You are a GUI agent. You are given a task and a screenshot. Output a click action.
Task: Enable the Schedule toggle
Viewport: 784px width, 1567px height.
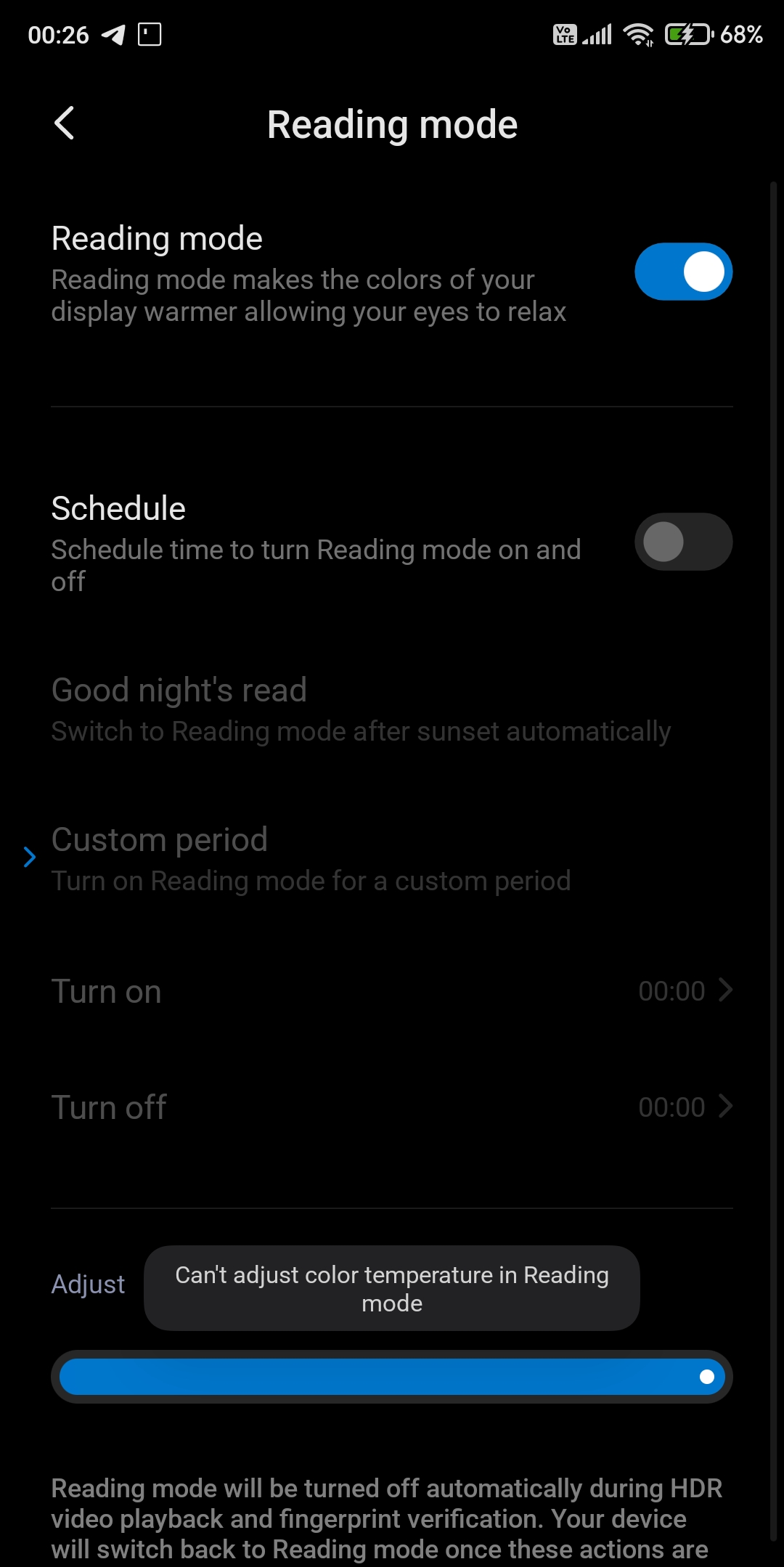coord(683,542)
